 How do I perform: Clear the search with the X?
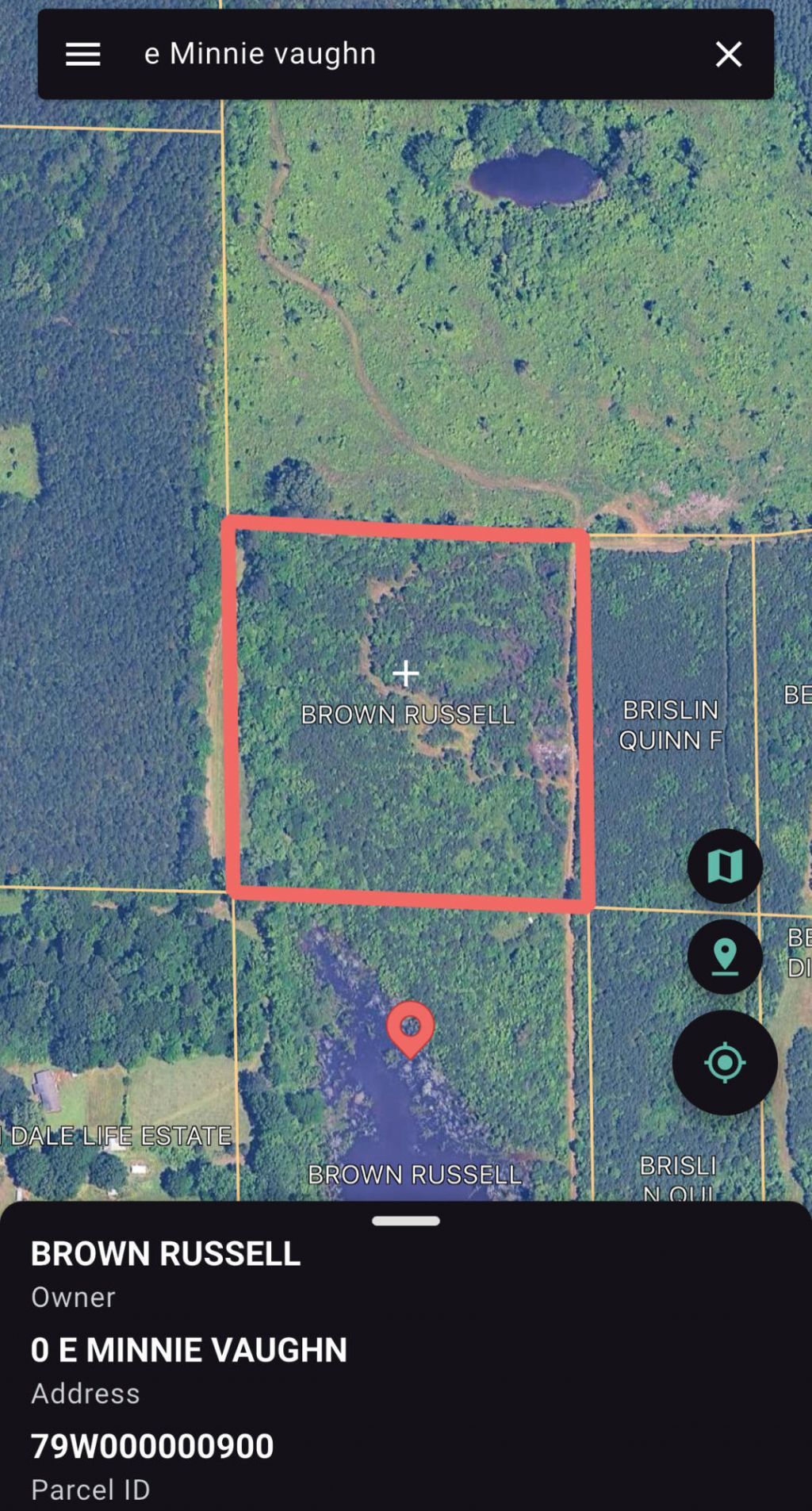[x=728, y=55]
